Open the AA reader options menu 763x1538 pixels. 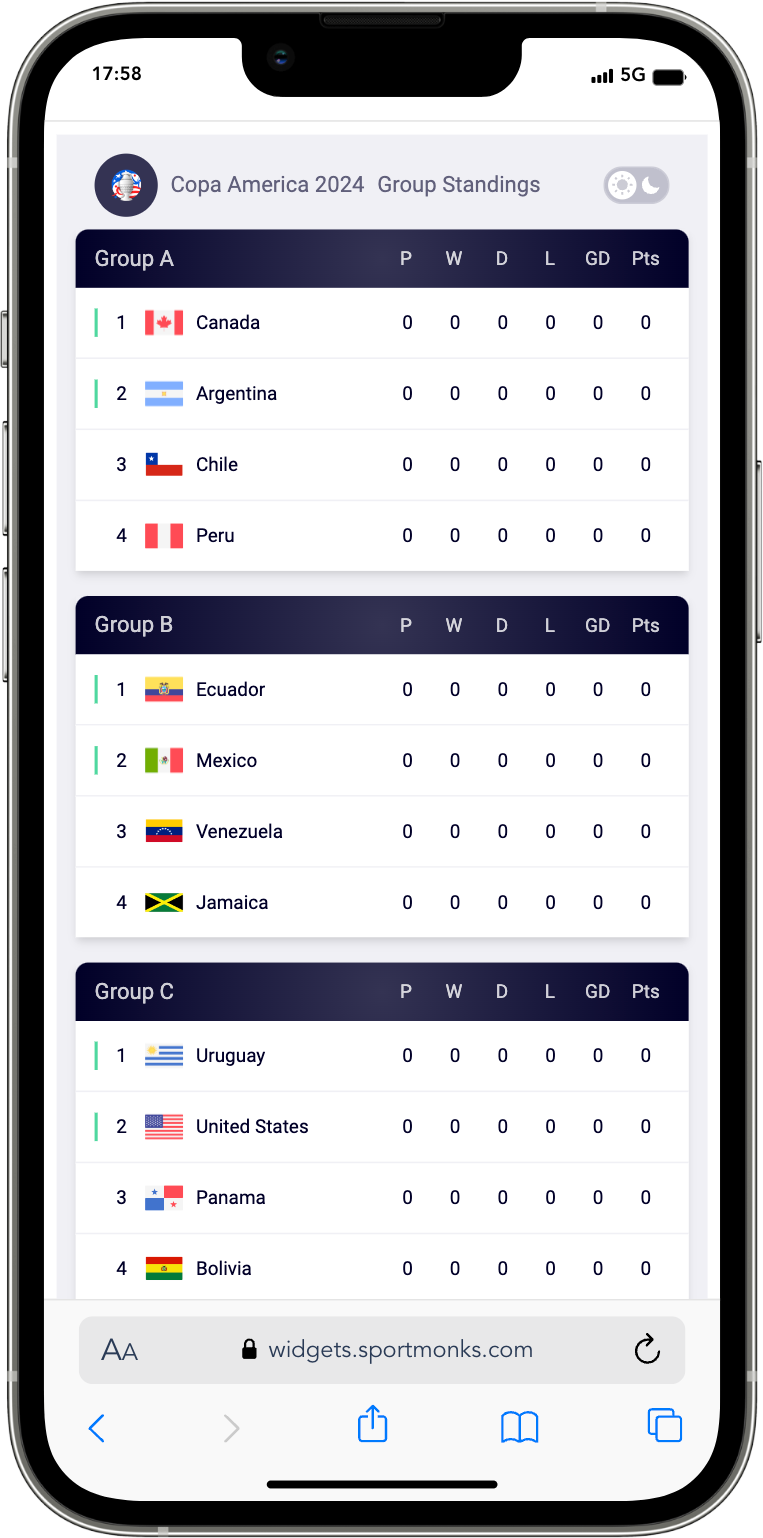click(119, 1351)
